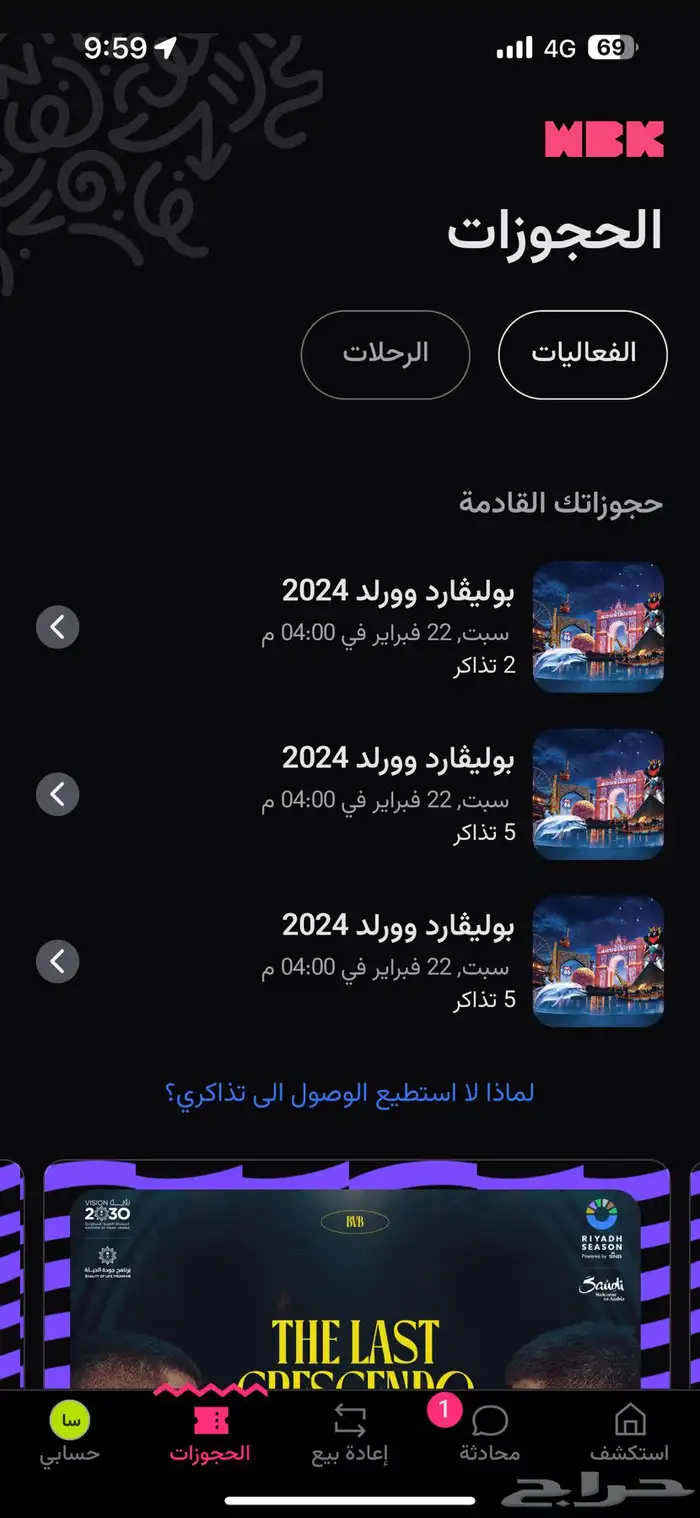Open the محادثة chat tab
Viewport: 700px width, 1518px height.
489,1432
